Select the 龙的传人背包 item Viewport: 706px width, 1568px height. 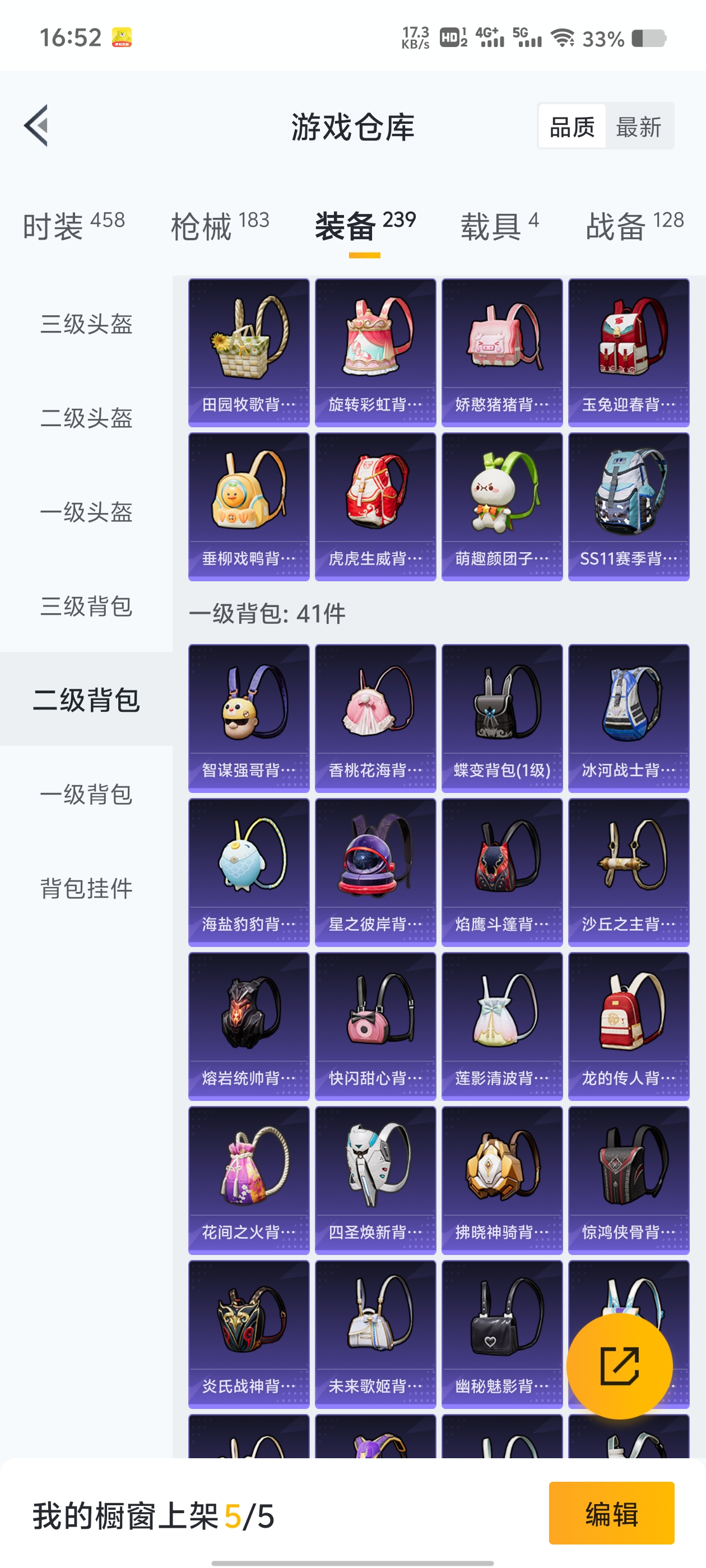click(629, 1026)
